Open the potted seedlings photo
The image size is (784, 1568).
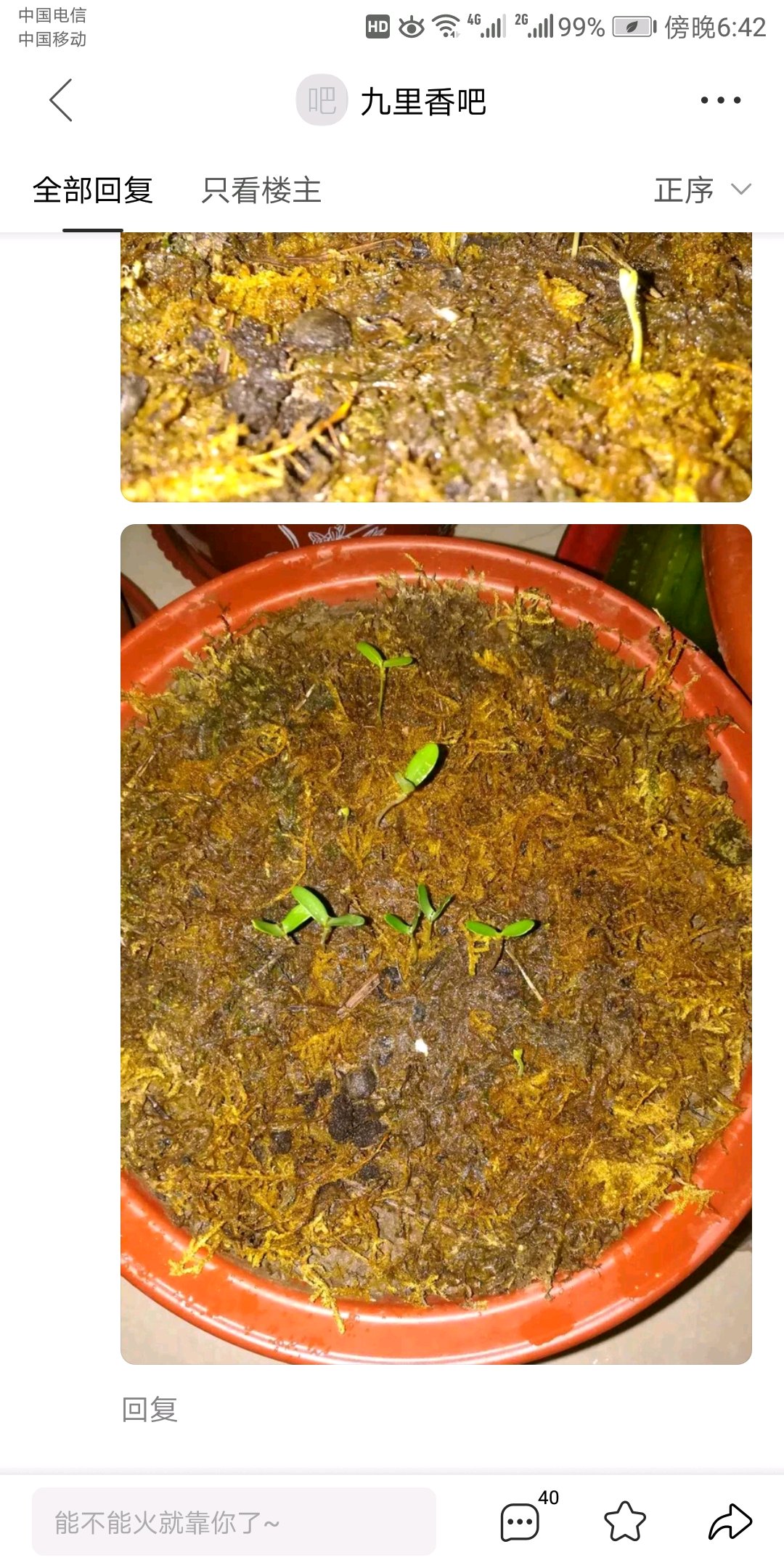point(436,944)
